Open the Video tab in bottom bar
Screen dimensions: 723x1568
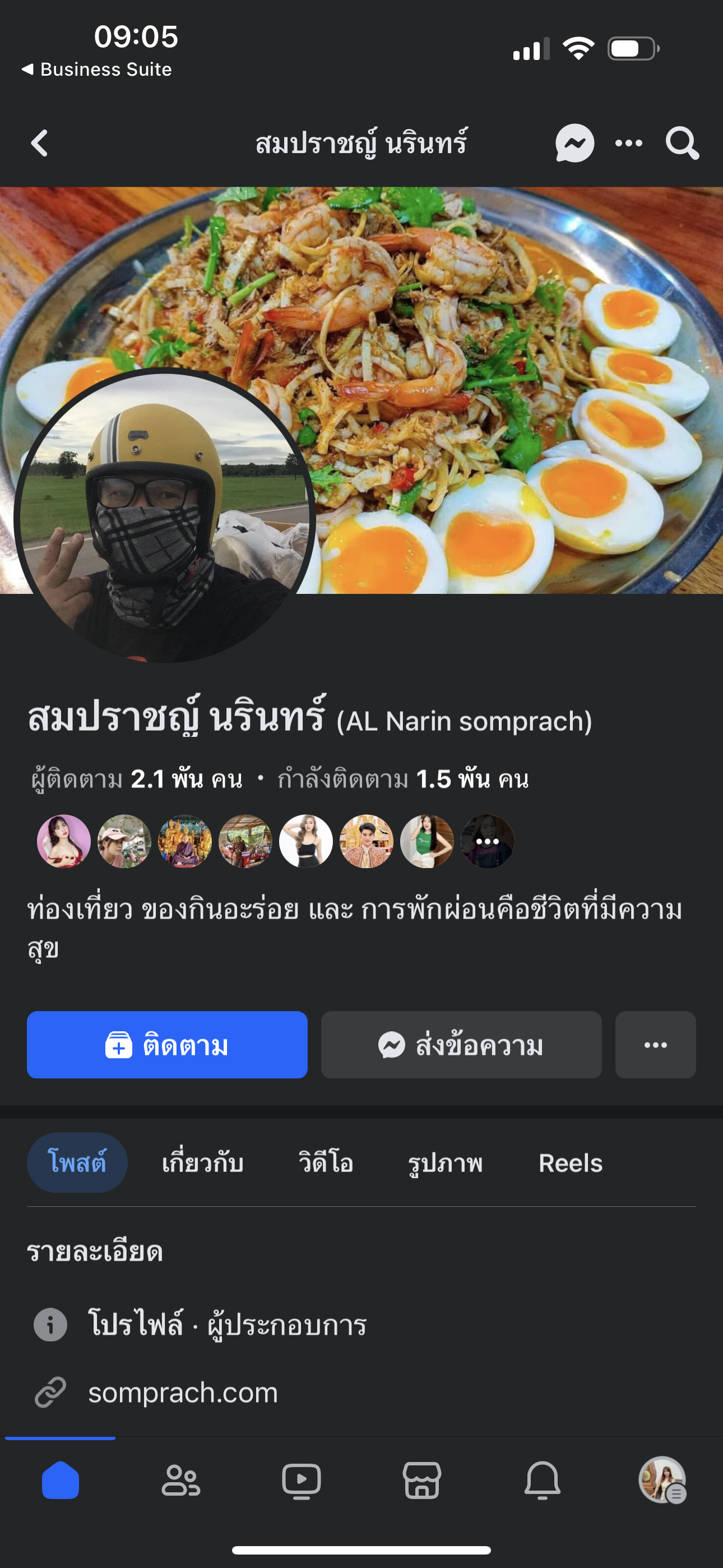click(x=302, y=1481)
